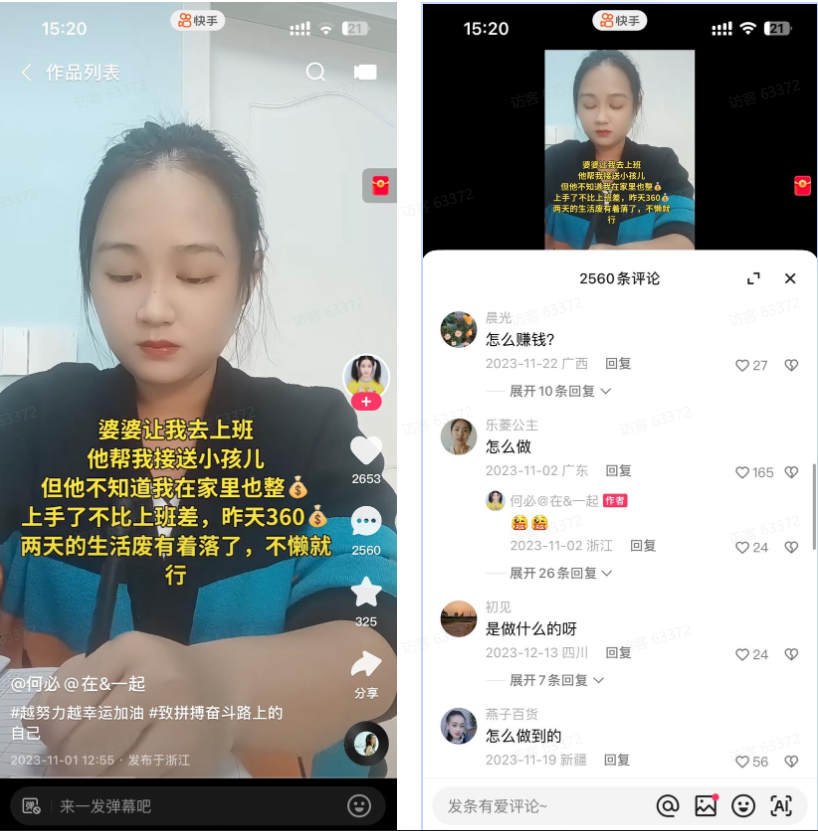
Task: Mention someone with the @ icon
Action: click(667, 805)
